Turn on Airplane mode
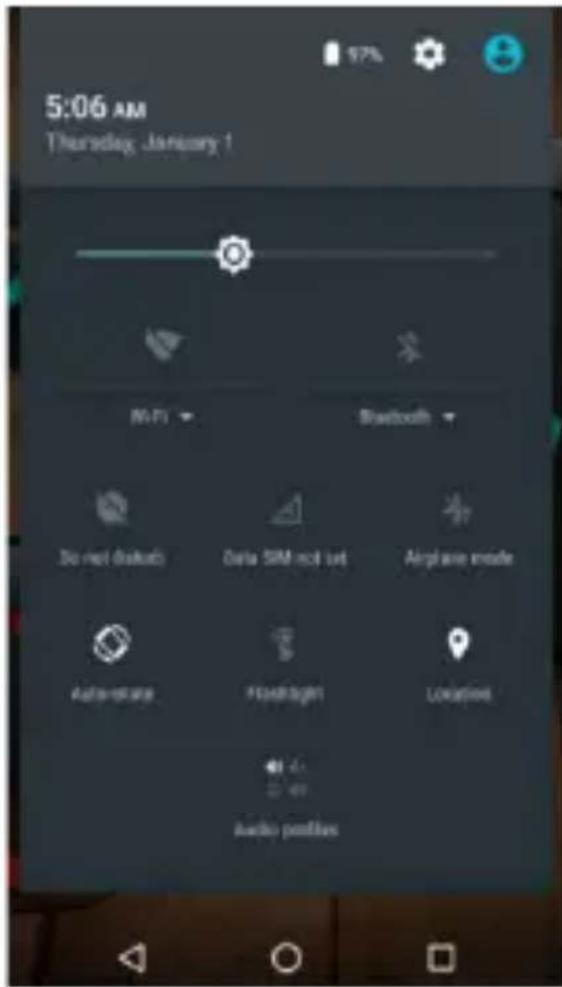Image resolution: width=562 pixels, height=987 pixels. pyautogui.click(x=458, y=529)
